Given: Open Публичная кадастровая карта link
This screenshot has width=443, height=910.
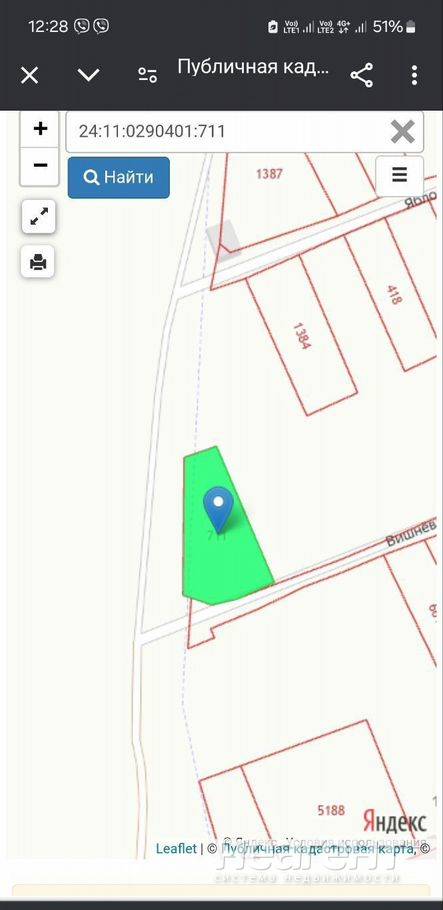Looking at the screenshot, I should [318, 848].
